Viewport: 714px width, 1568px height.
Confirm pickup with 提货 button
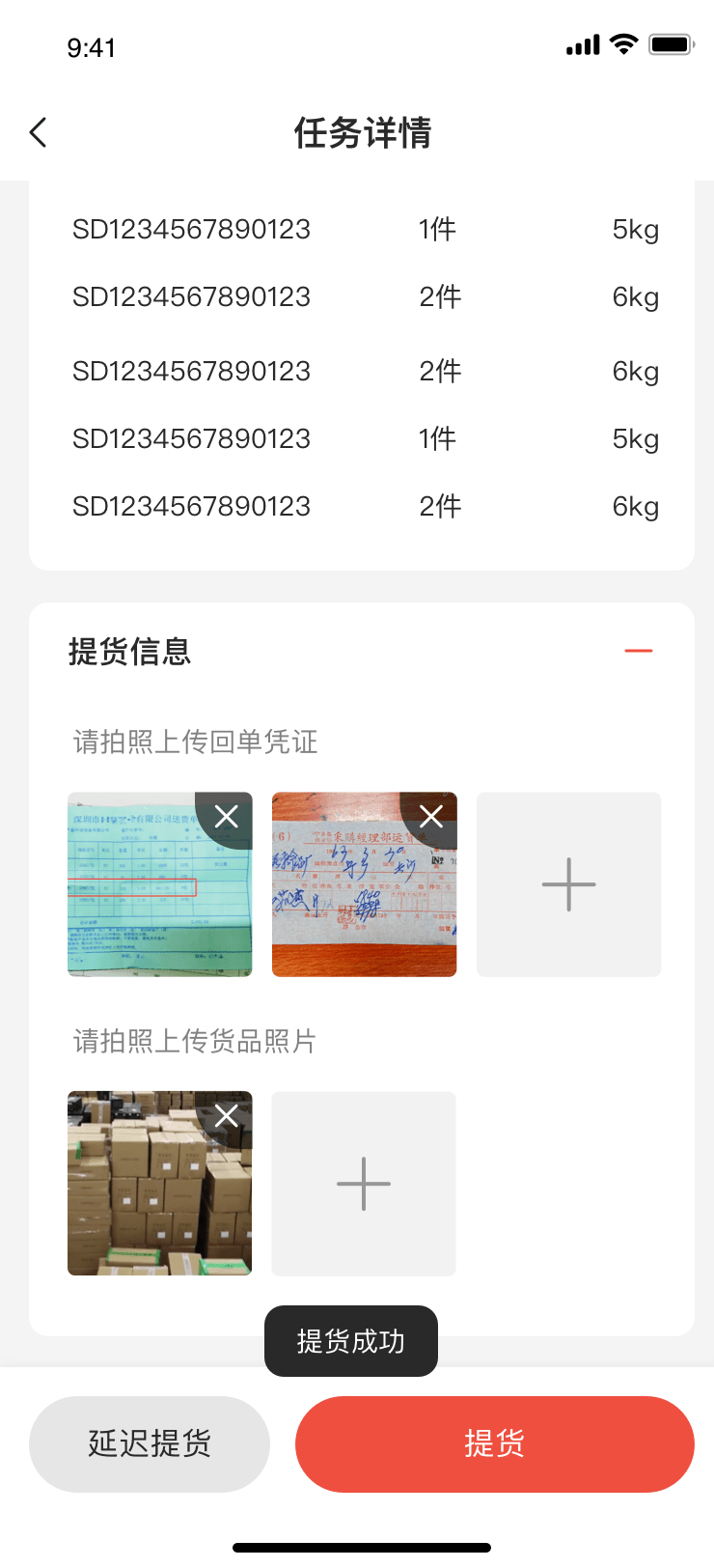pyautogui.click(x=494, y=1443)
